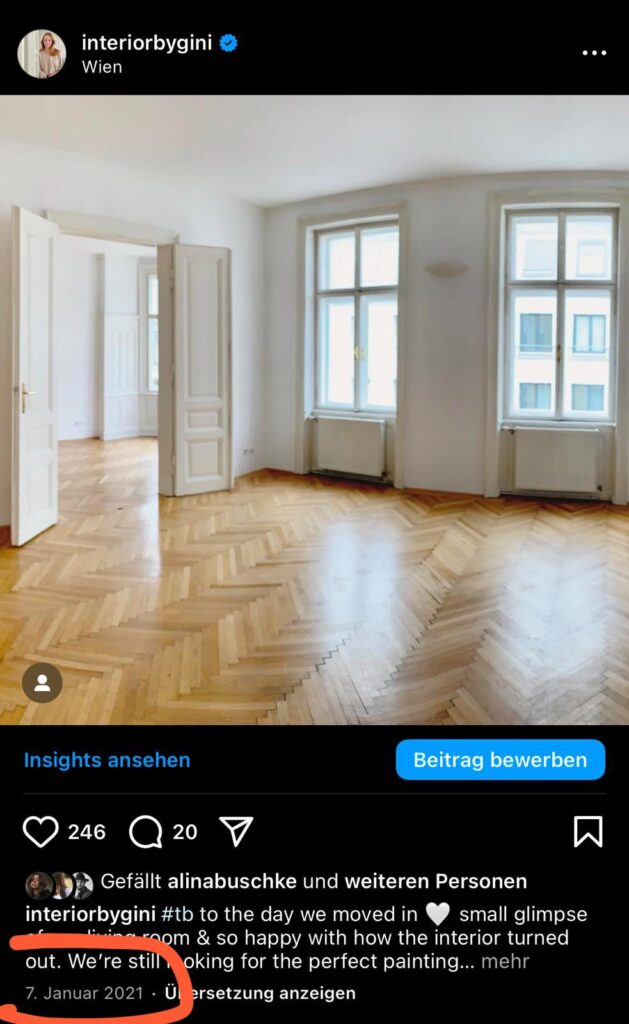Tap the Beitrag bewerben button
This screenshot has width=629, height=1024.
tap(500, 760)
